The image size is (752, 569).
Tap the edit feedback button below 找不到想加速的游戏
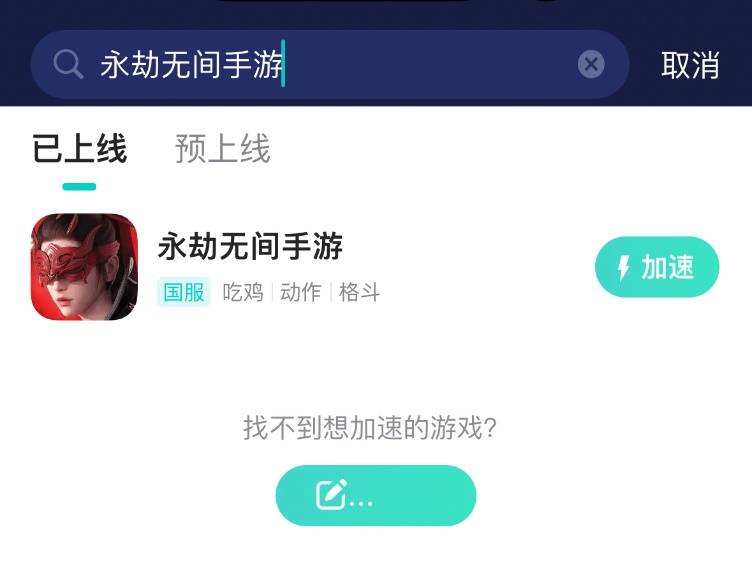point(375,495)
